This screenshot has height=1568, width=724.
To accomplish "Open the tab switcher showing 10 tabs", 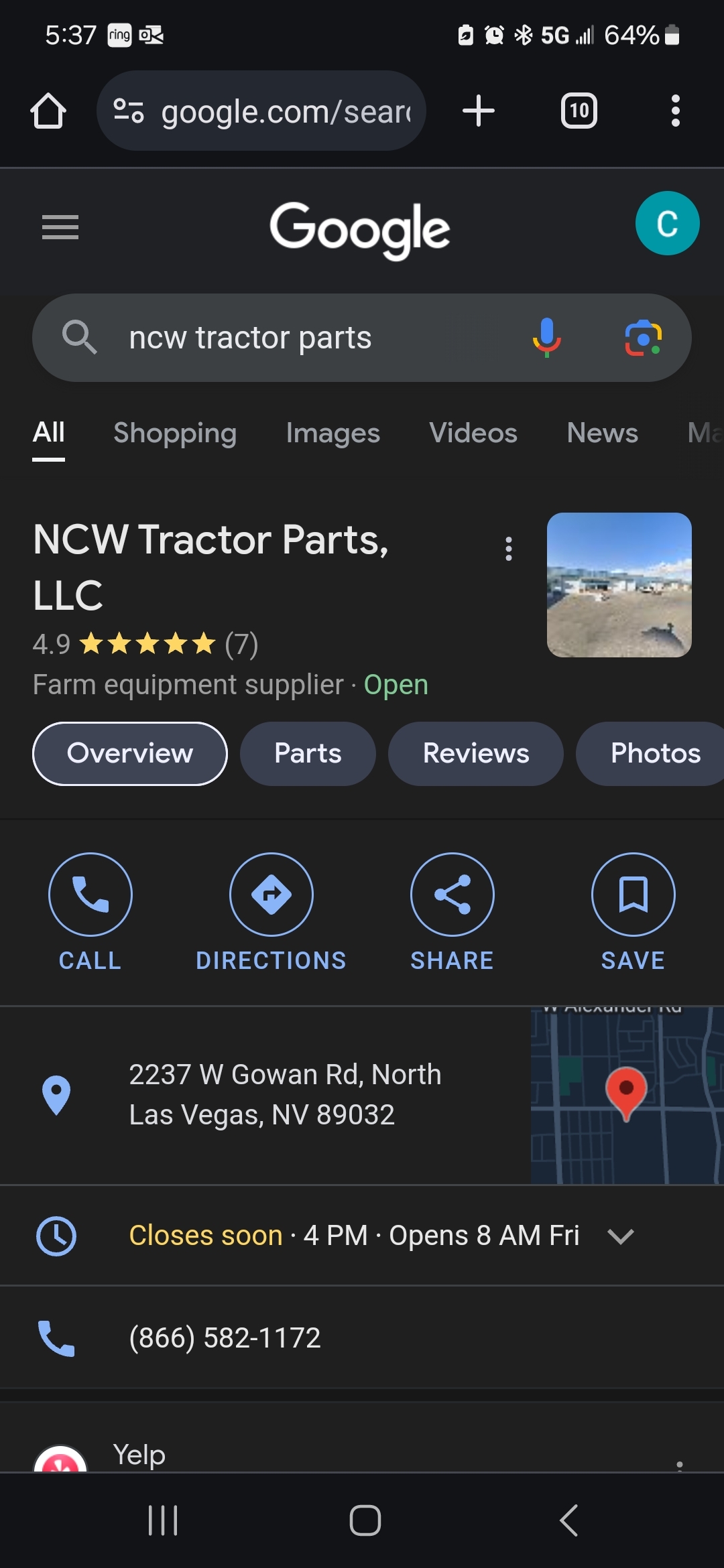I will (579, 111).
